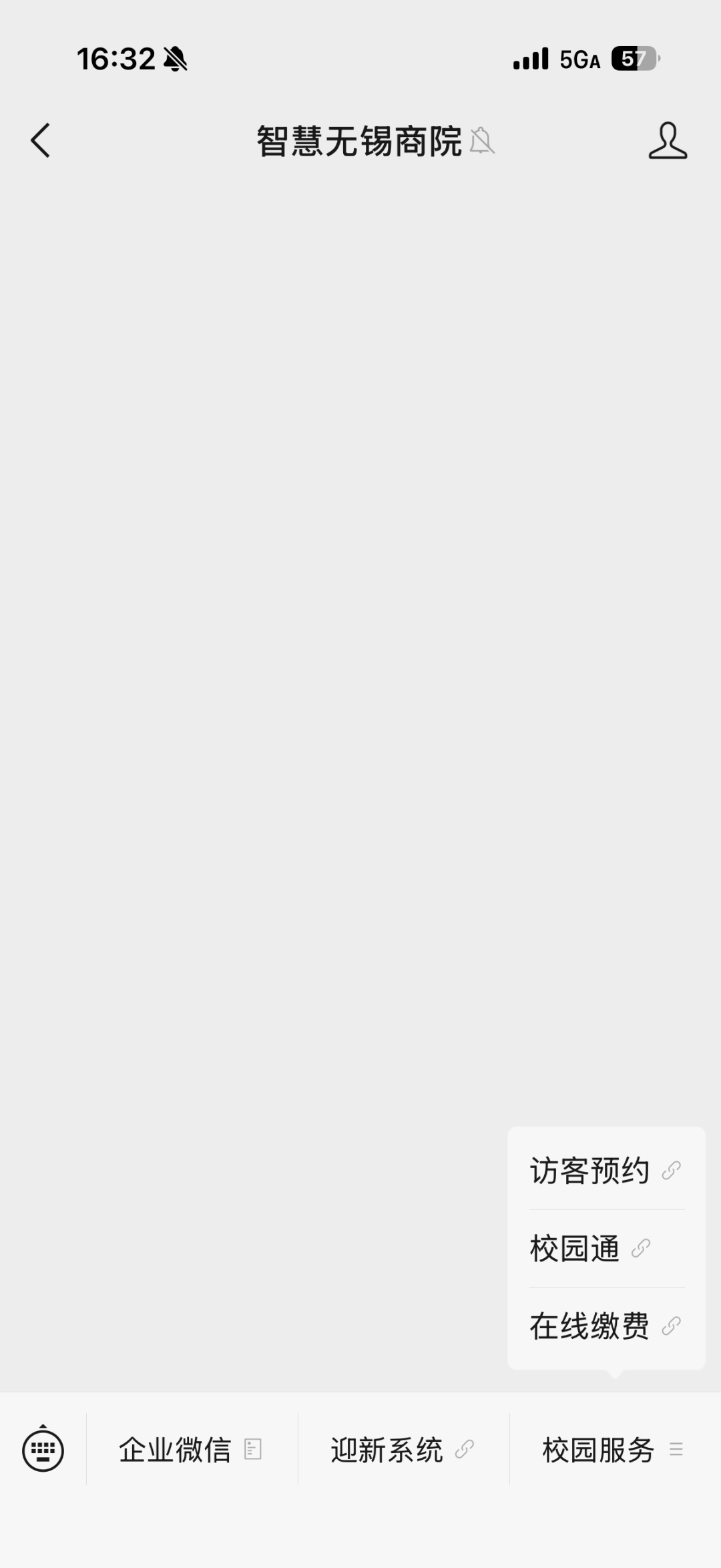This screenshot has height=1568, width=721.
Task: Go back from 智慧无锡商院 chat
Action: tap(40, 141)
